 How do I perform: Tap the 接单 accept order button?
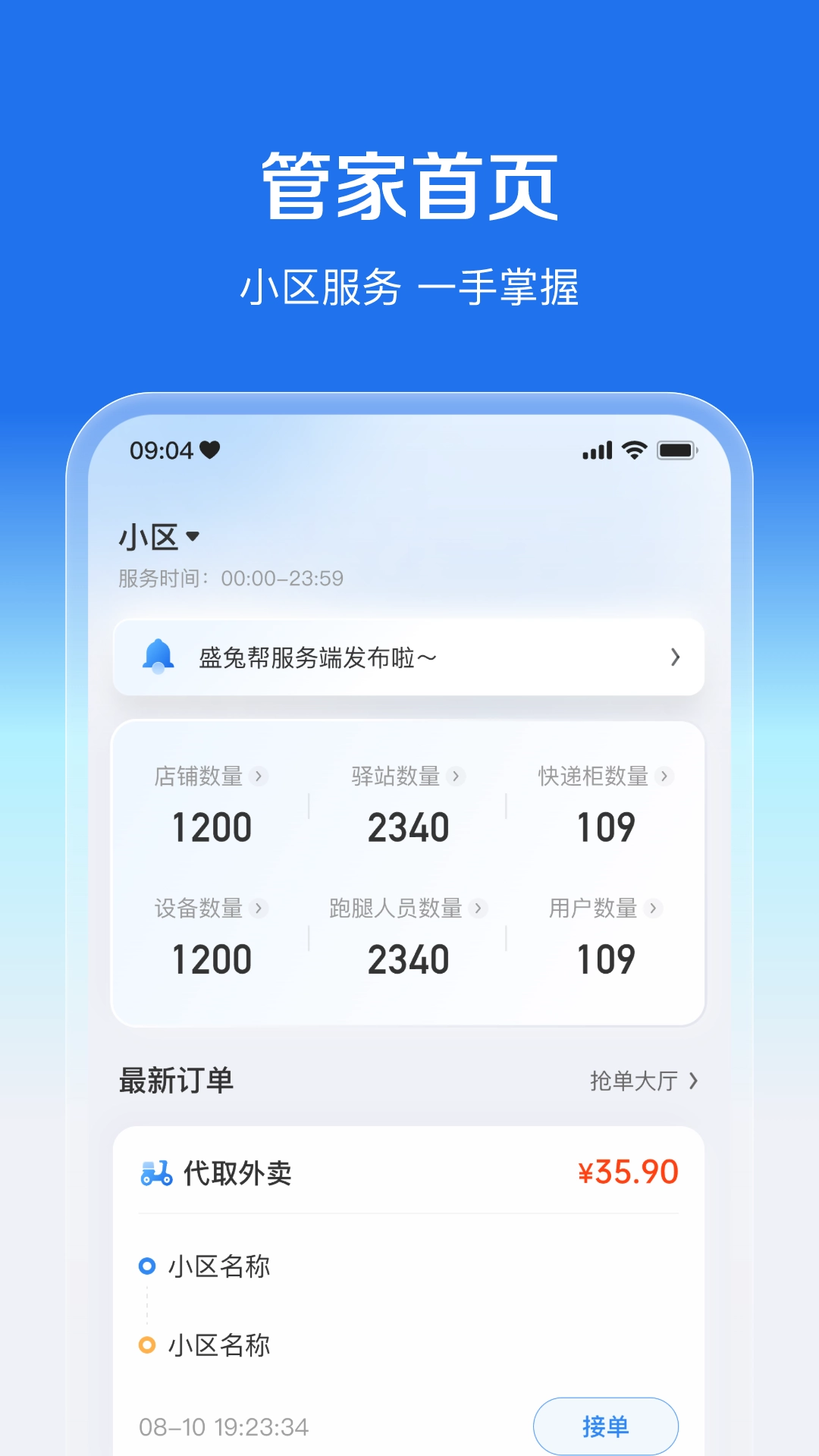point(605,1425)
